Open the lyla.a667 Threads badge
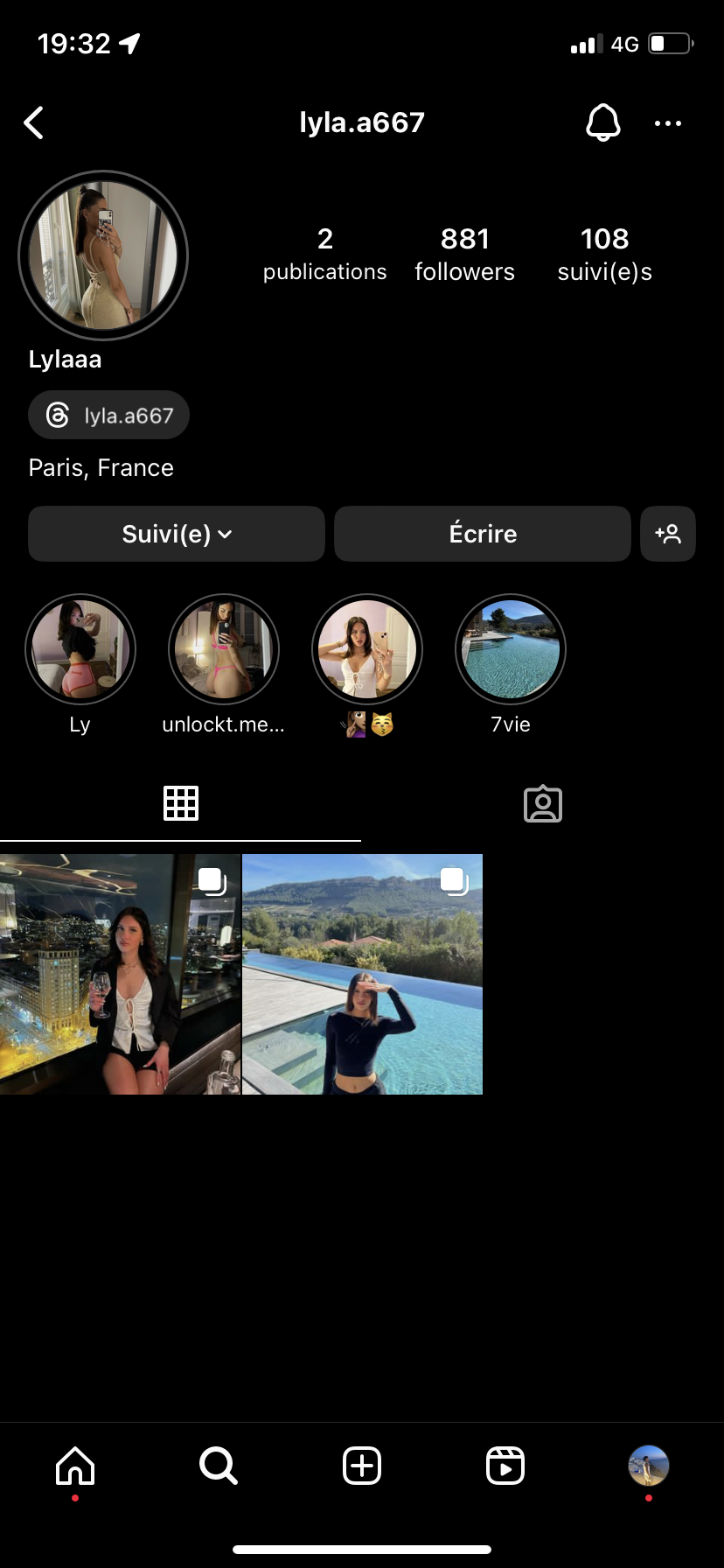724x1568 pixels. [109, 415]
